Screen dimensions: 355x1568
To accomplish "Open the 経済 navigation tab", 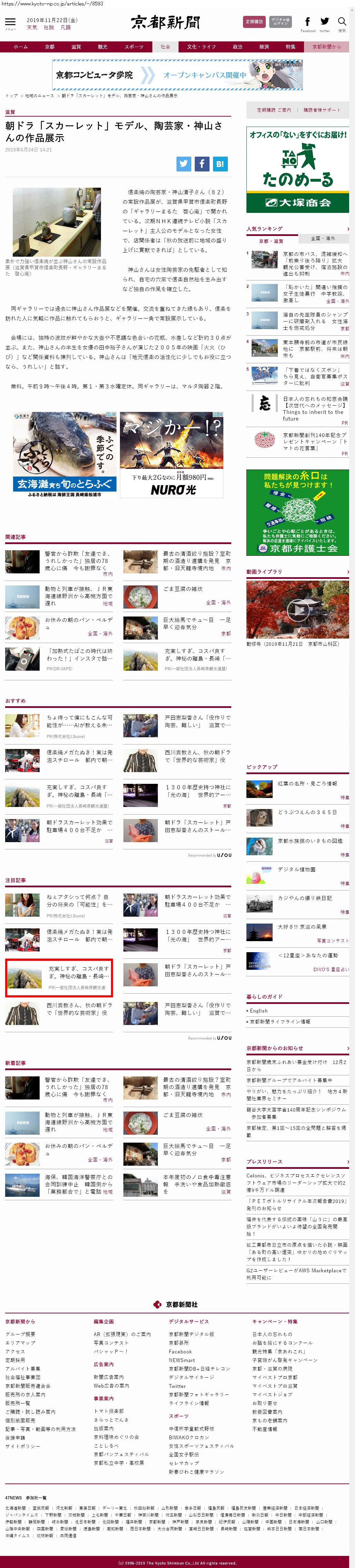I will 264,47.
